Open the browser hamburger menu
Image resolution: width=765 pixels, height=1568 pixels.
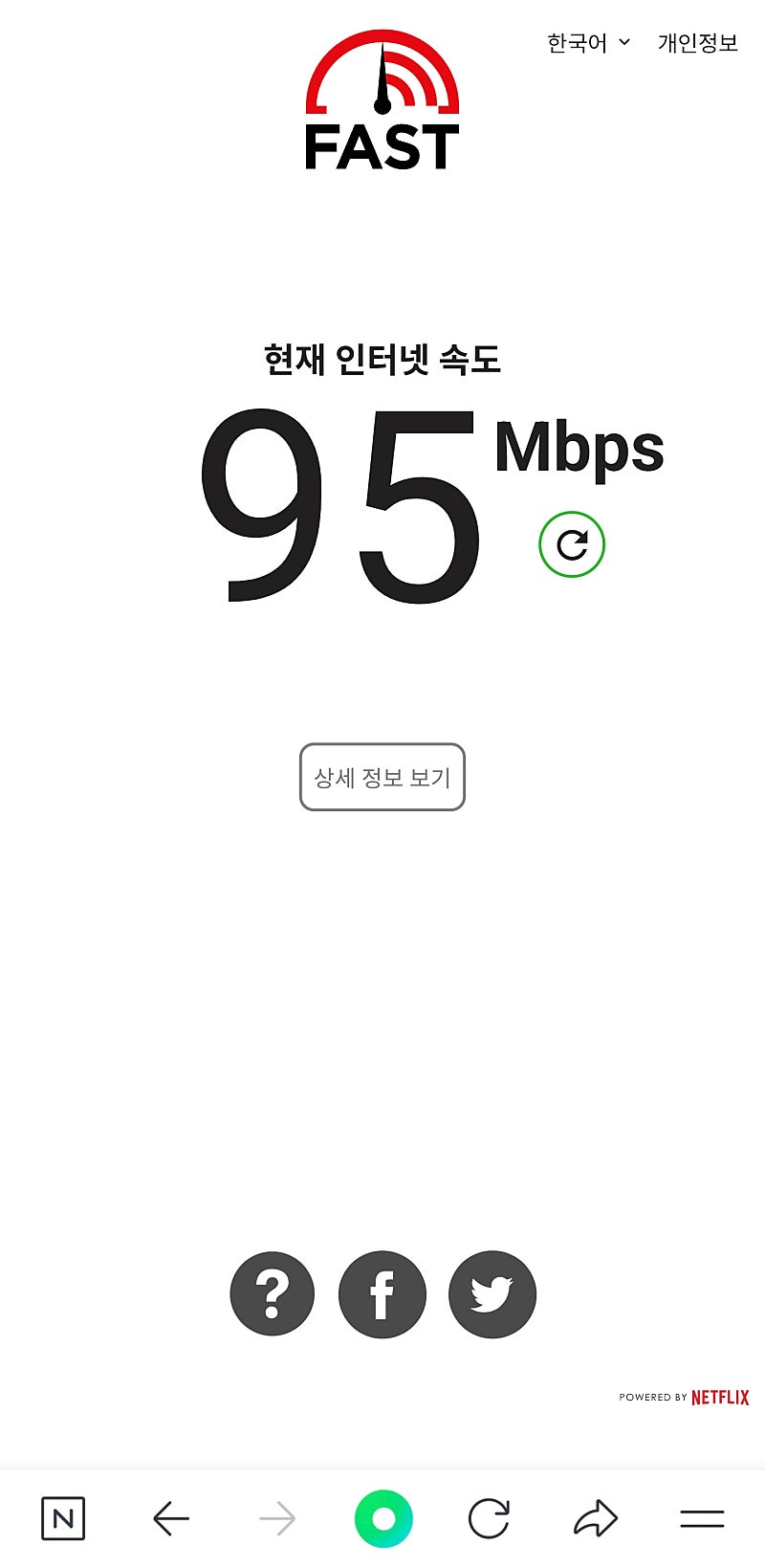click(x=702, y=1518)
